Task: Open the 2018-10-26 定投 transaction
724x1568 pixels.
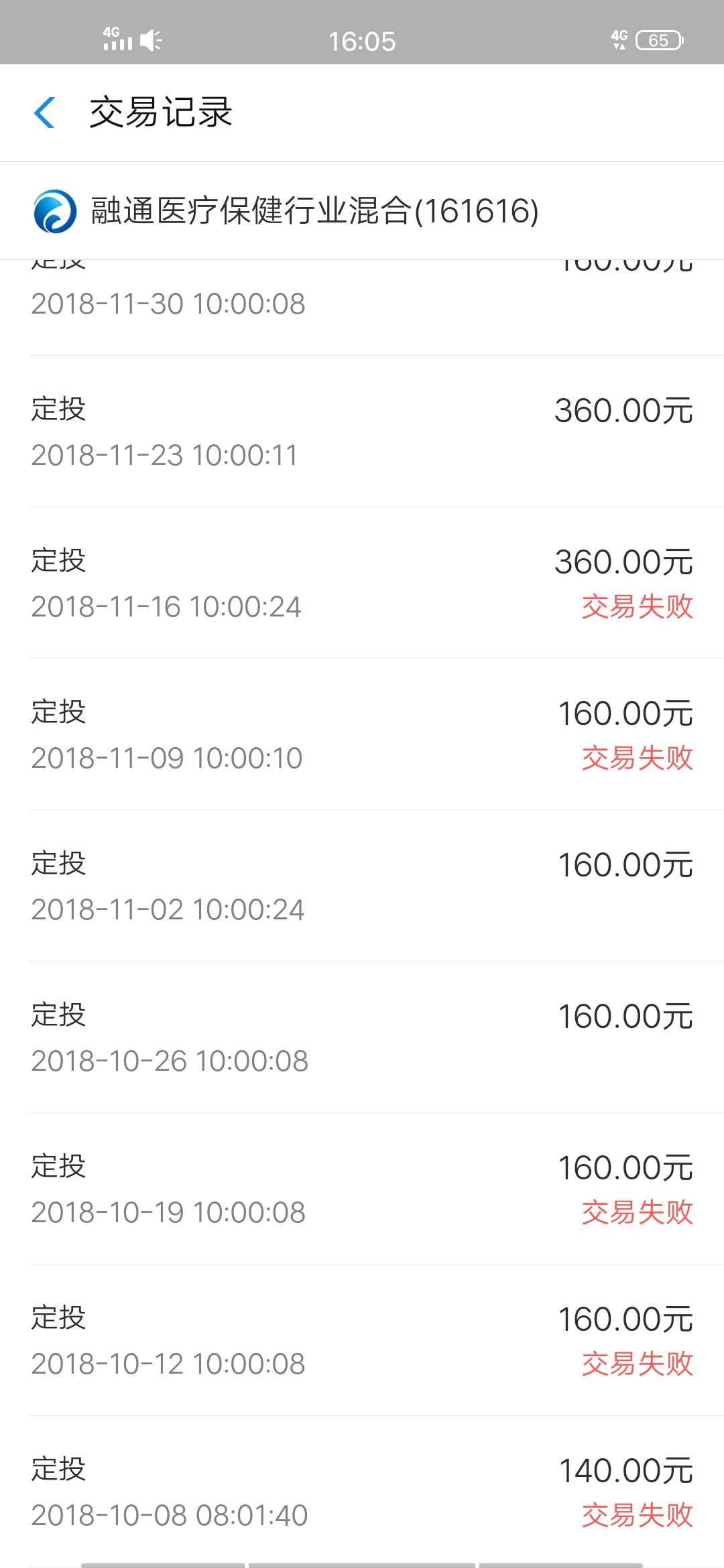Action: 362,1035
